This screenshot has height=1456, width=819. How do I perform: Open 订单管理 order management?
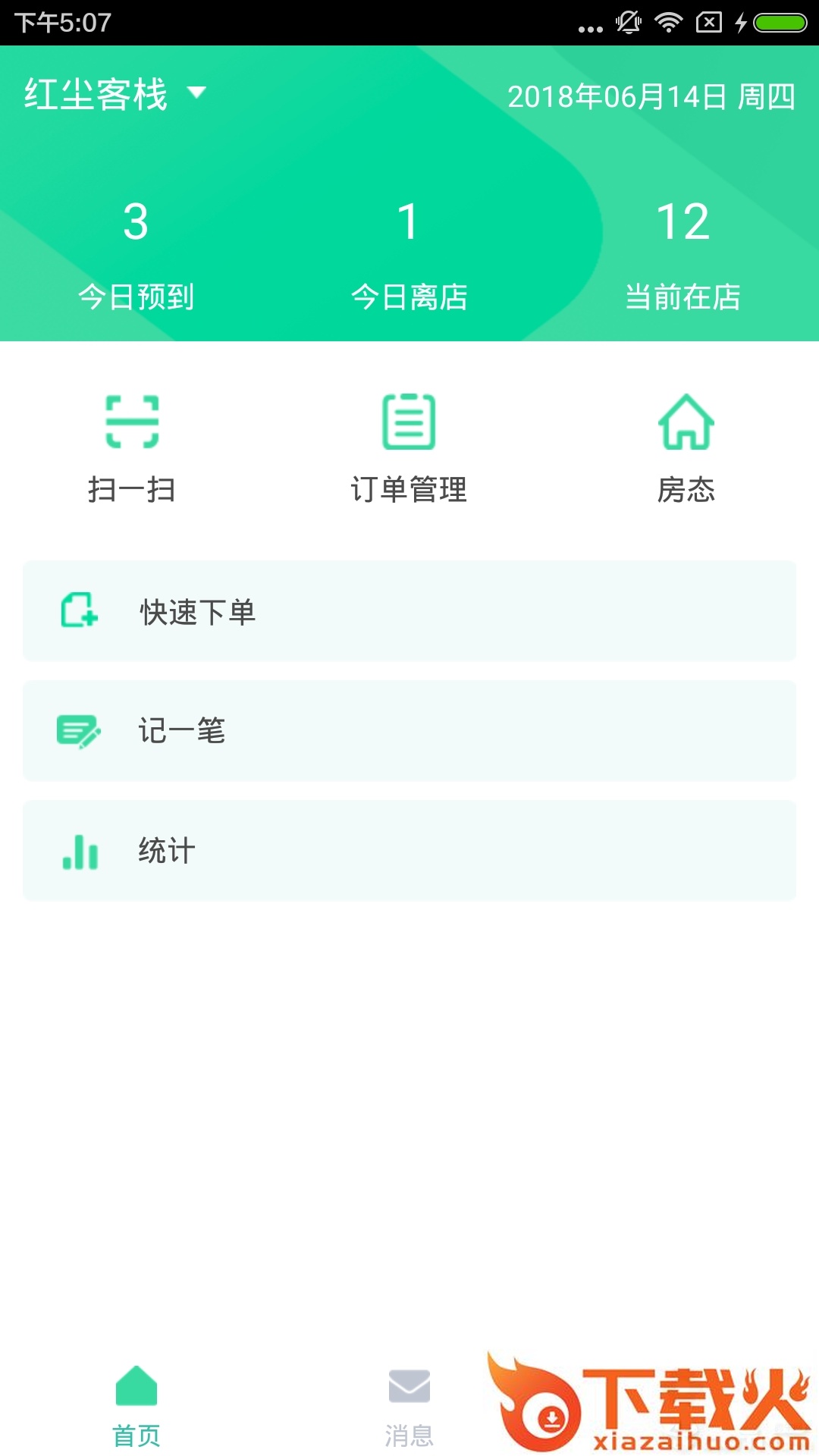(x=409, y=447)
